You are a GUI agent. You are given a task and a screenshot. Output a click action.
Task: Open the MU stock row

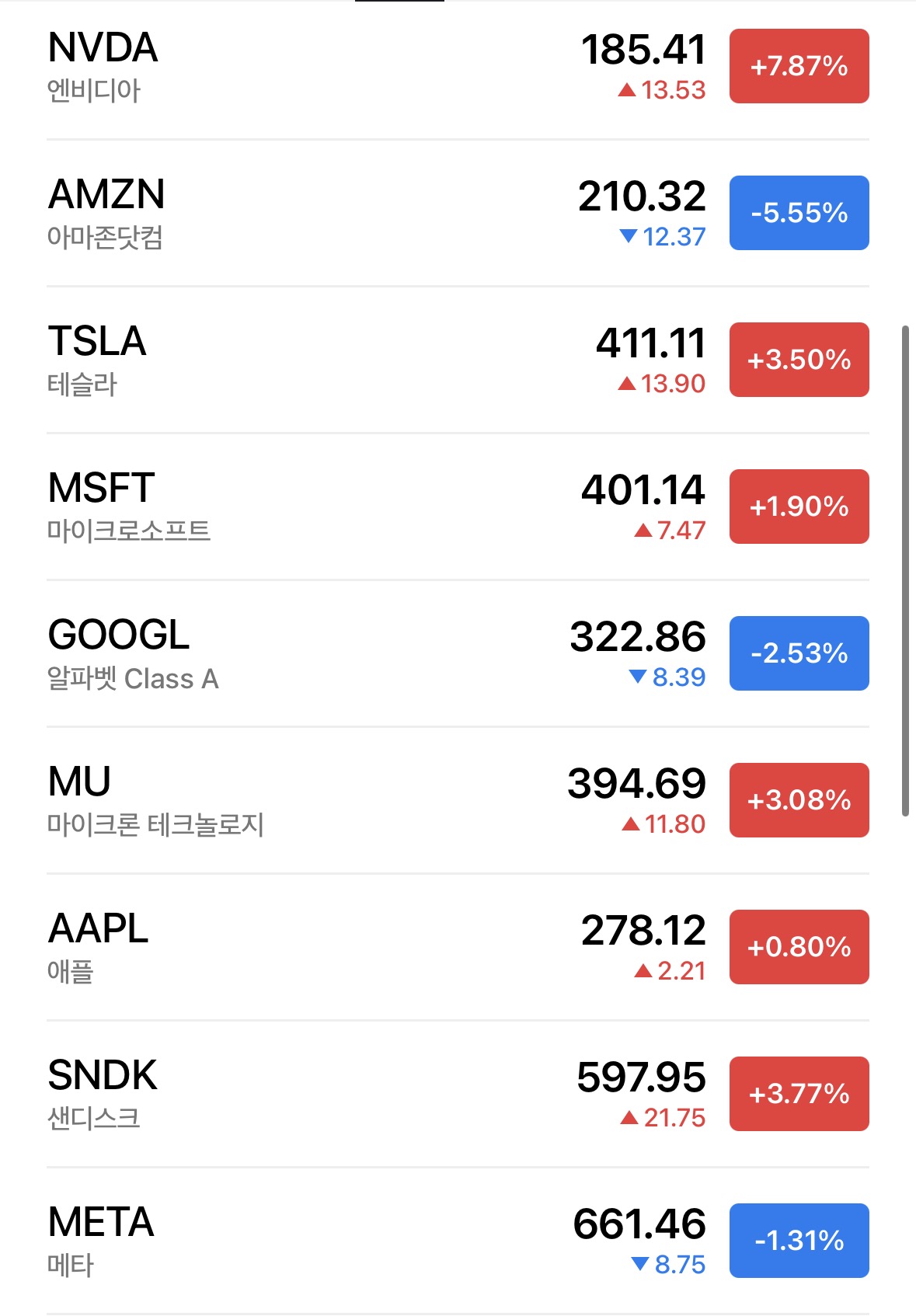(311, 801)
